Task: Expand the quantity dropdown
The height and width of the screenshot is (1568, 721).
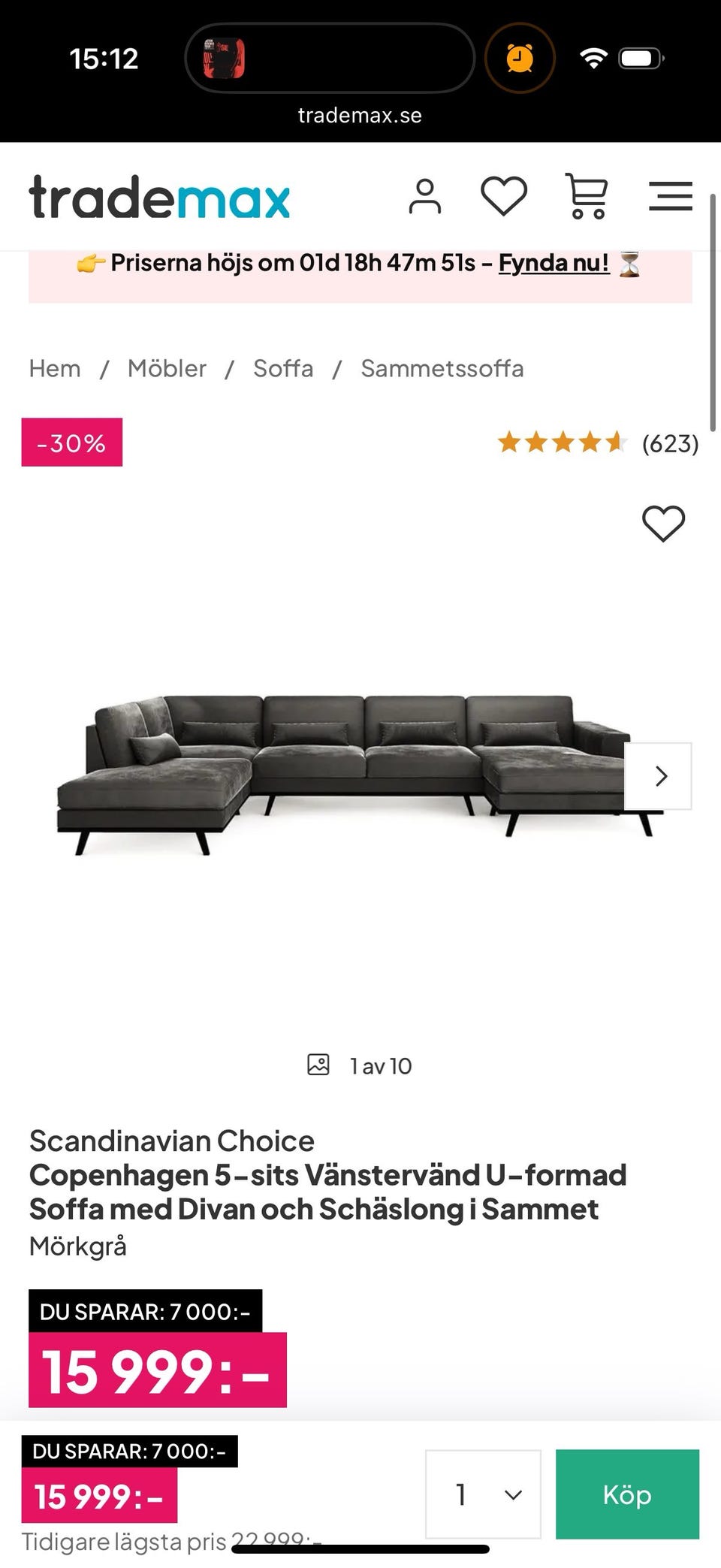Action: (483, 1494)
